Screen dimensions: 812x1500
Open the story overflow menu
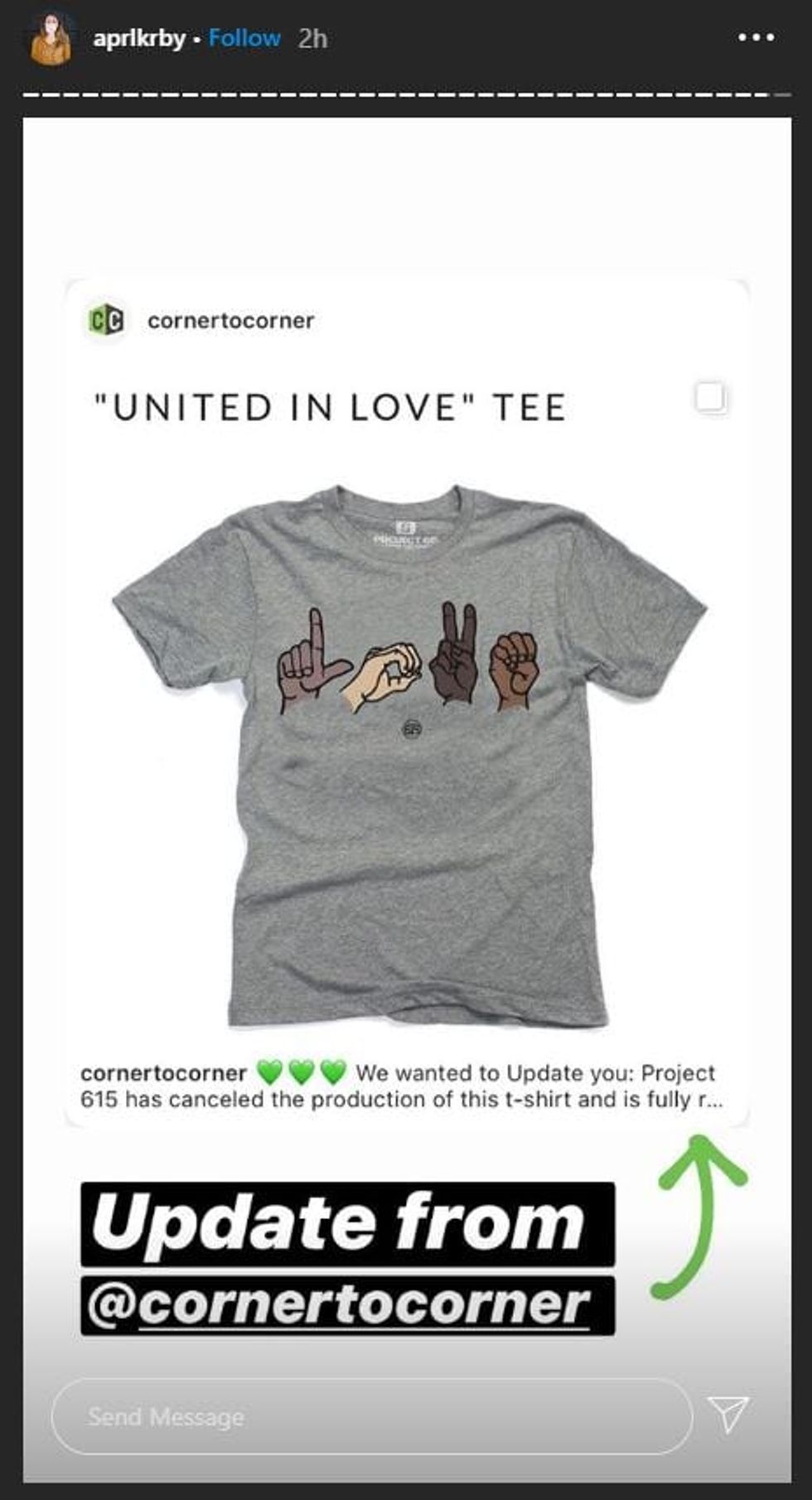pos(756,38)
